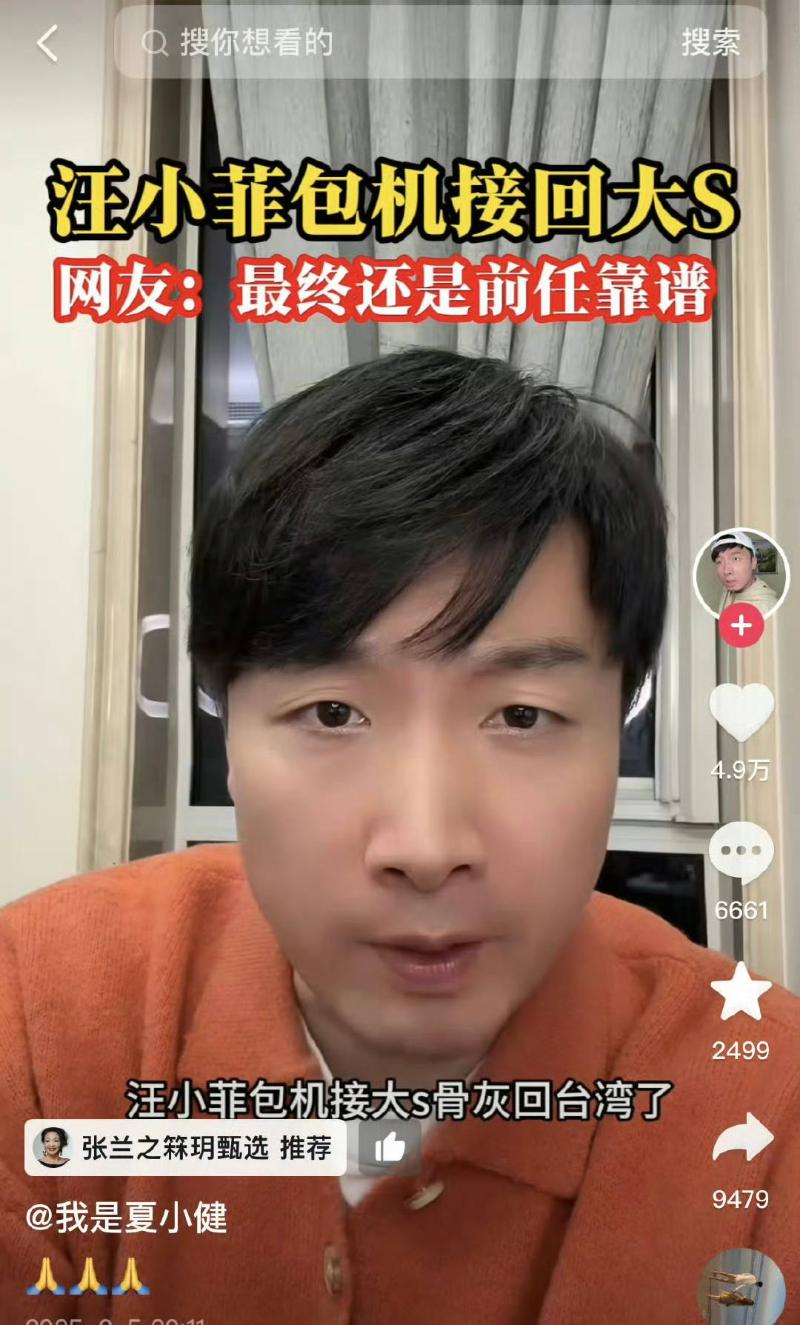The image size is (800, 1325).
Task: Share this video with the arrow icon
Action: (742, 1138)
